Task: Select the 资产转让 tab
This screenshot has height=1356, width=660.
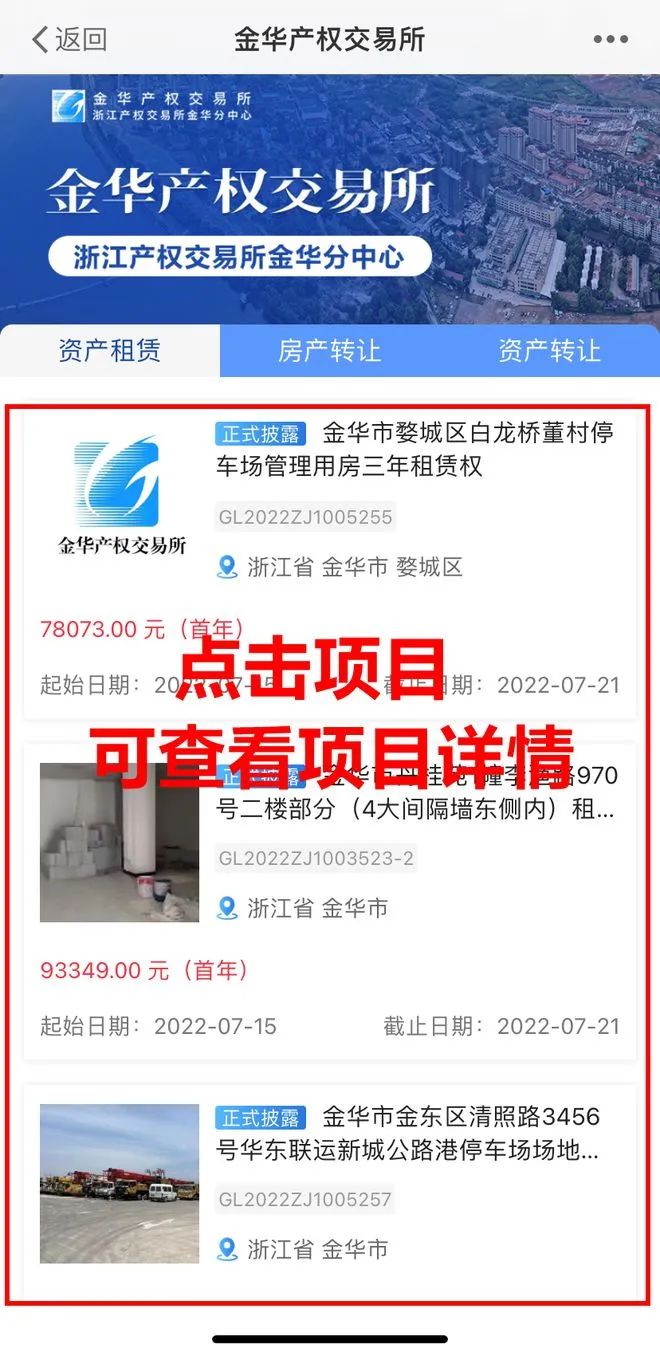Action: (549, 351)
